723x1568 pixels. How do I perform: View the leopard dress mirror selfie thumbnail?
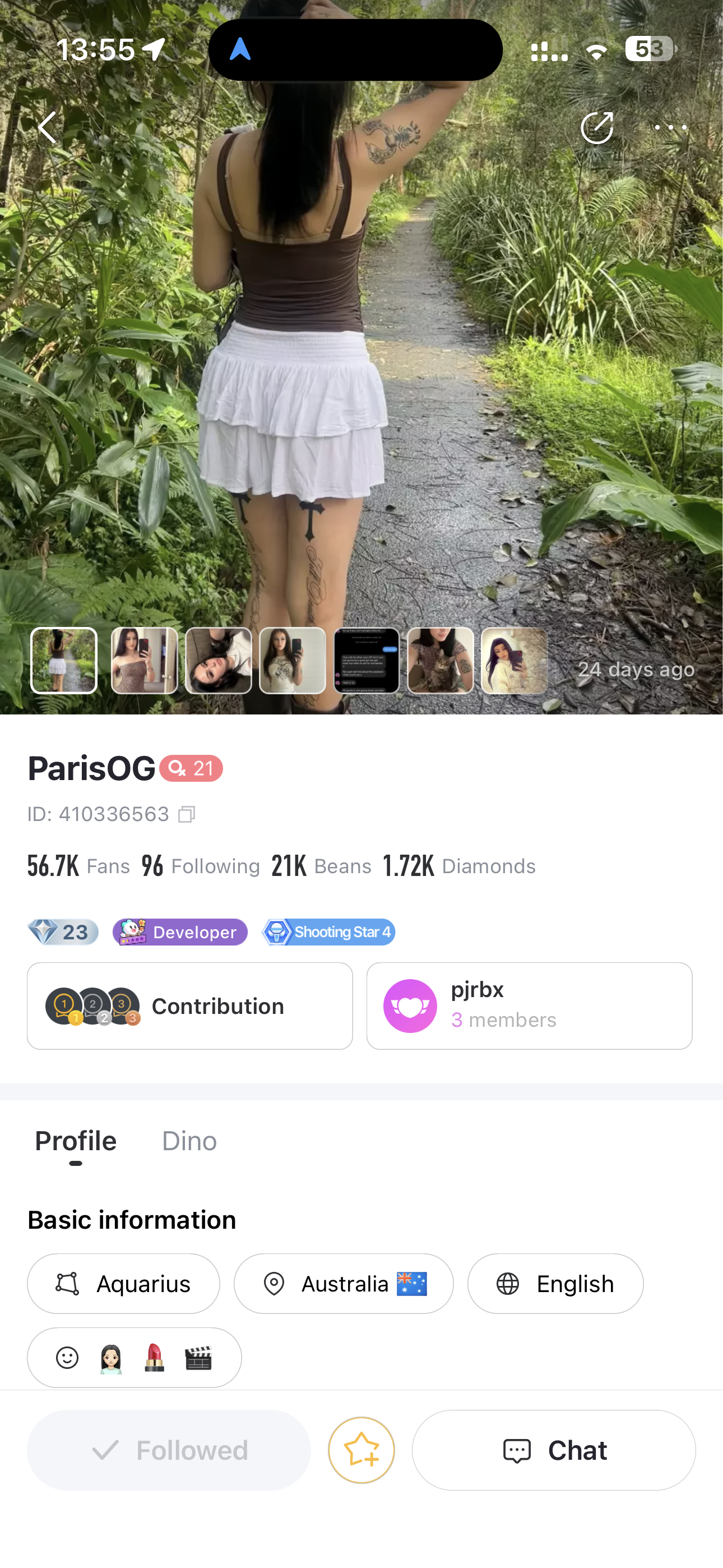144,661
